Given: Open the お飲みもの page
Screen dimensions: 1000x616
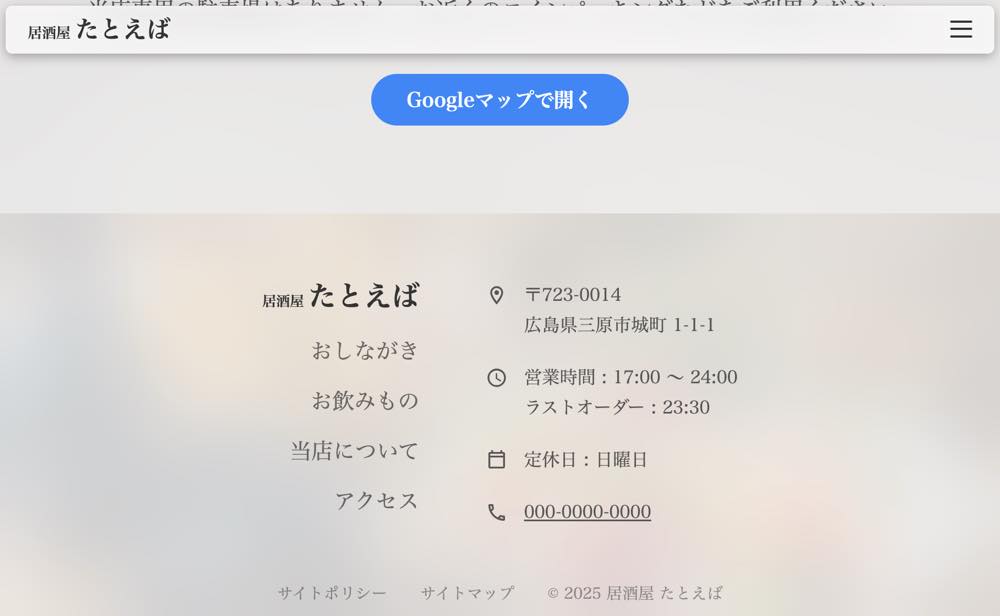Looking at the screenshot, I should coord(364,400).
